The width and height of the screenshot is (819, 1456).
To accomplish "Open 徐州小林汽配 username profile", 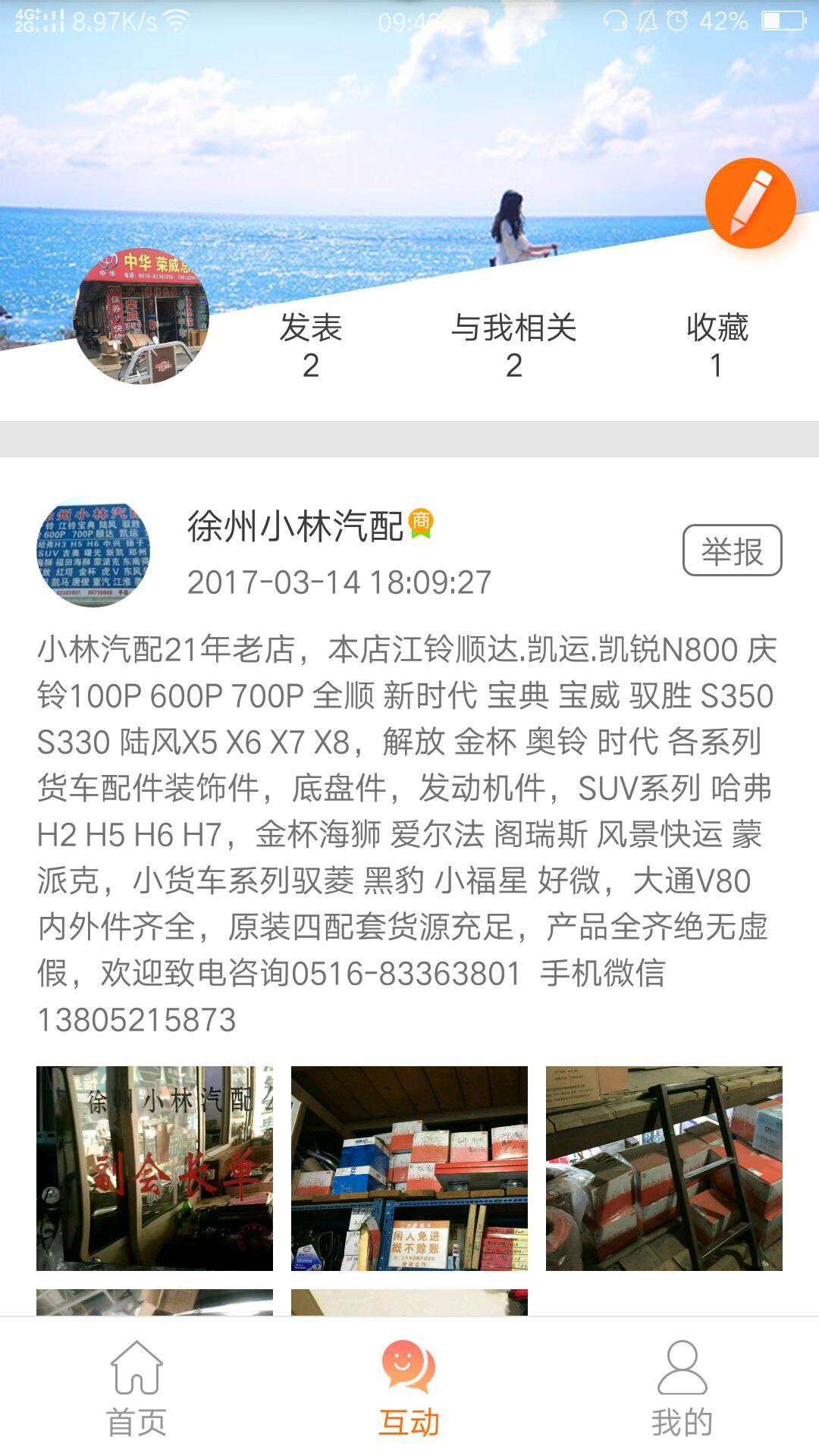I will coord(296,526).
